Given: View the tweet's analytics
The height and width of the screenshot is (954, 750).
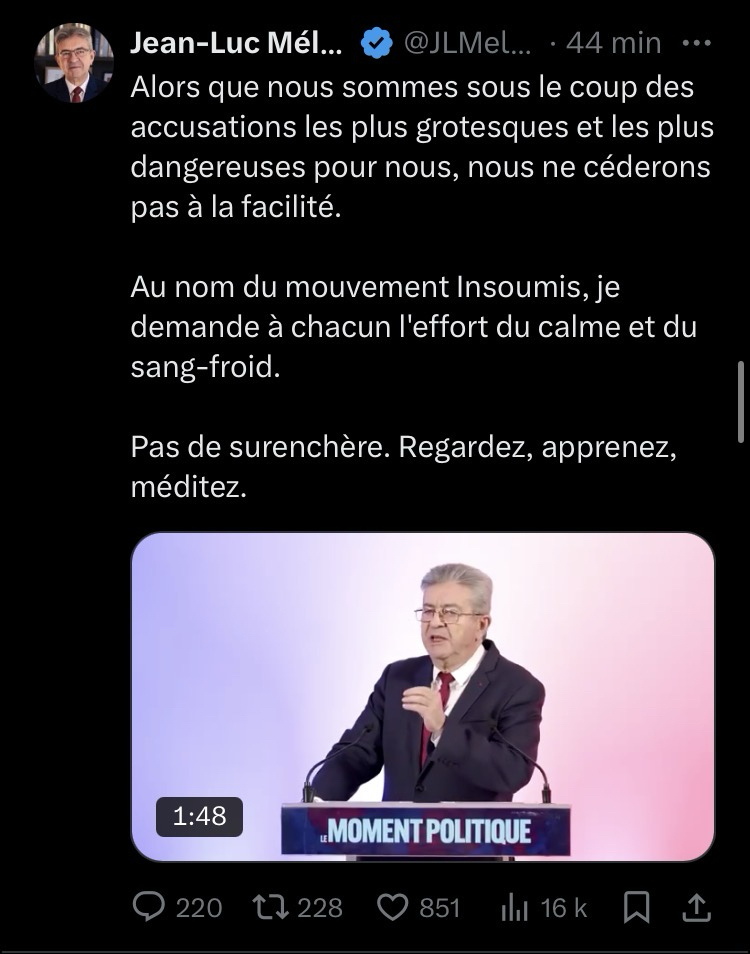Looking at the screenshot, I should [513, 907].
